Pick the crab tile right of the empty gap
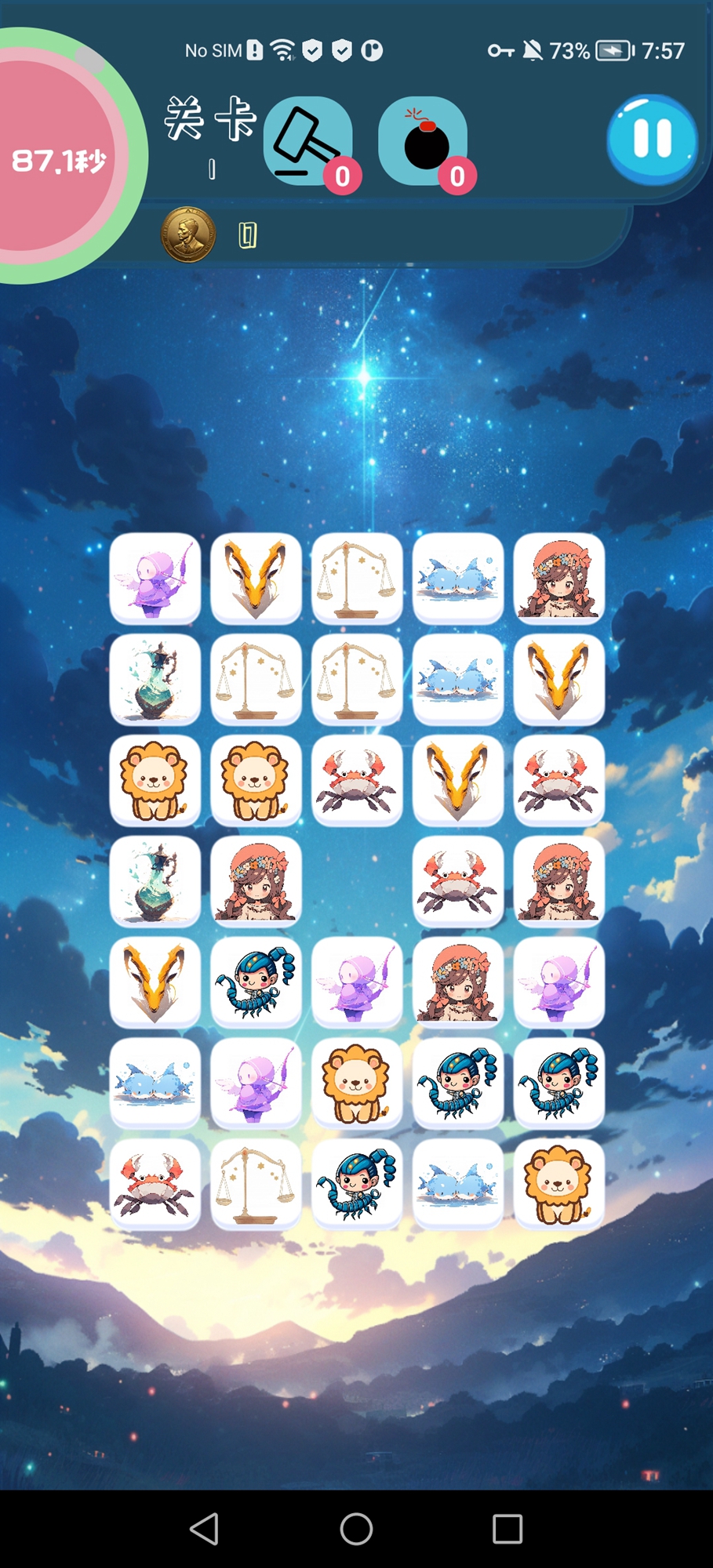 (x=458, y=880)
